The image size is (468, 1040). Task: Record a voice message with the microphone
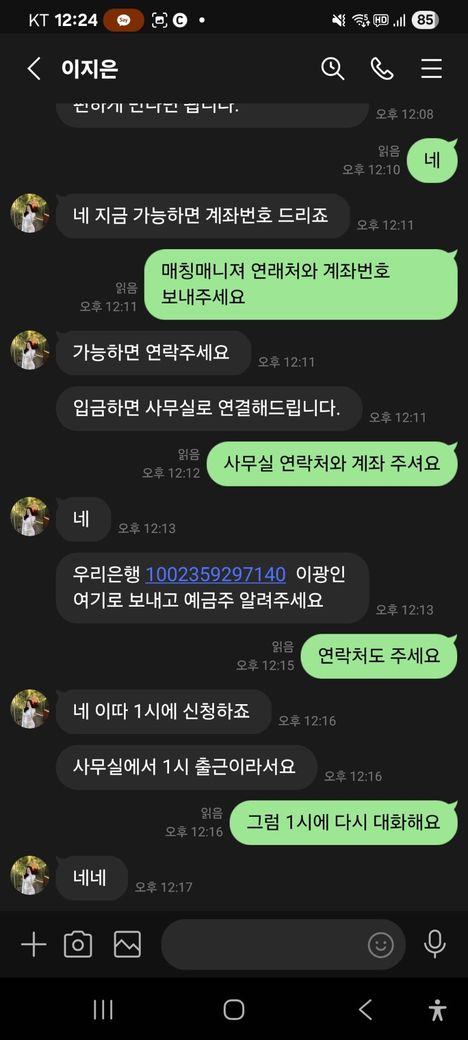[435, 944]
